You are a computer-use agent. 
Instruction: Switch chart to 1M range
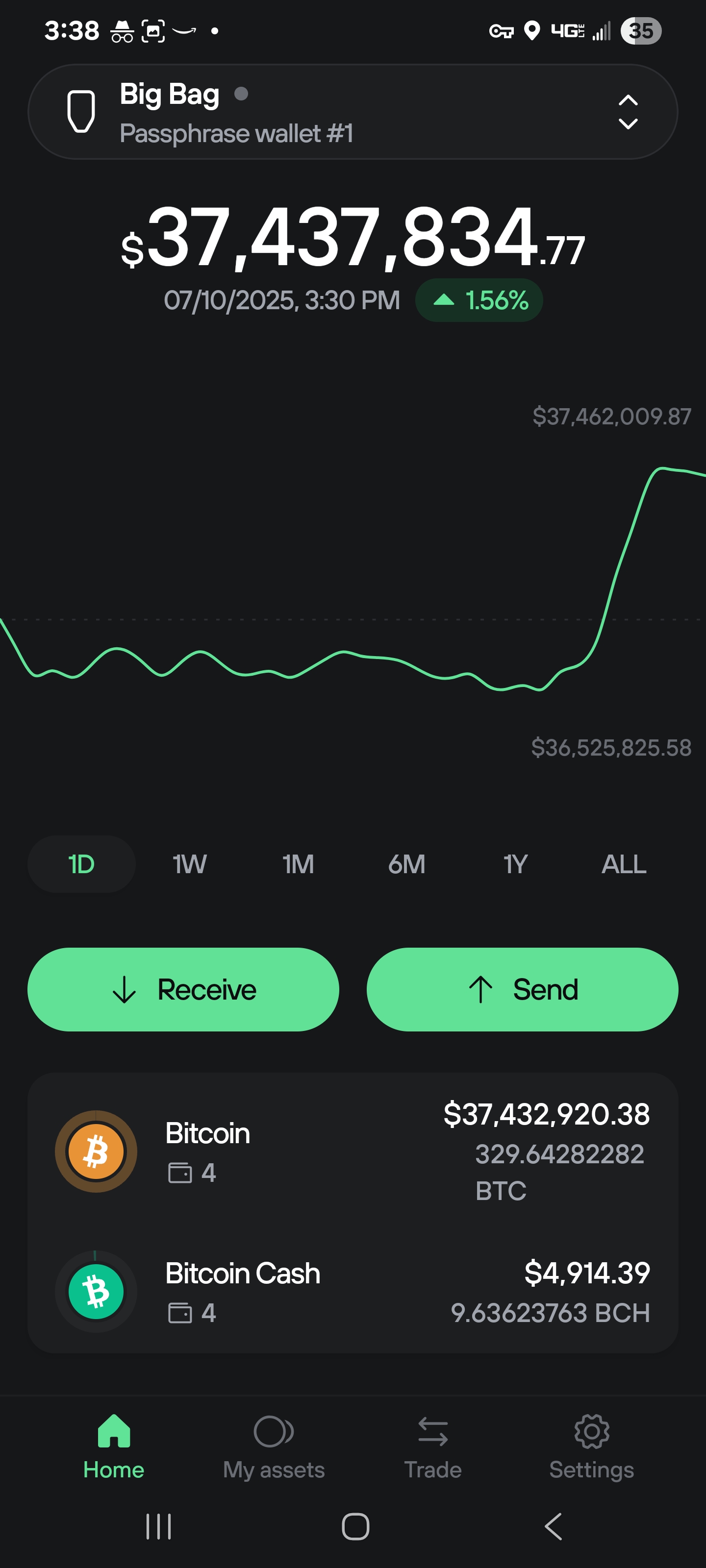(298, 864)
